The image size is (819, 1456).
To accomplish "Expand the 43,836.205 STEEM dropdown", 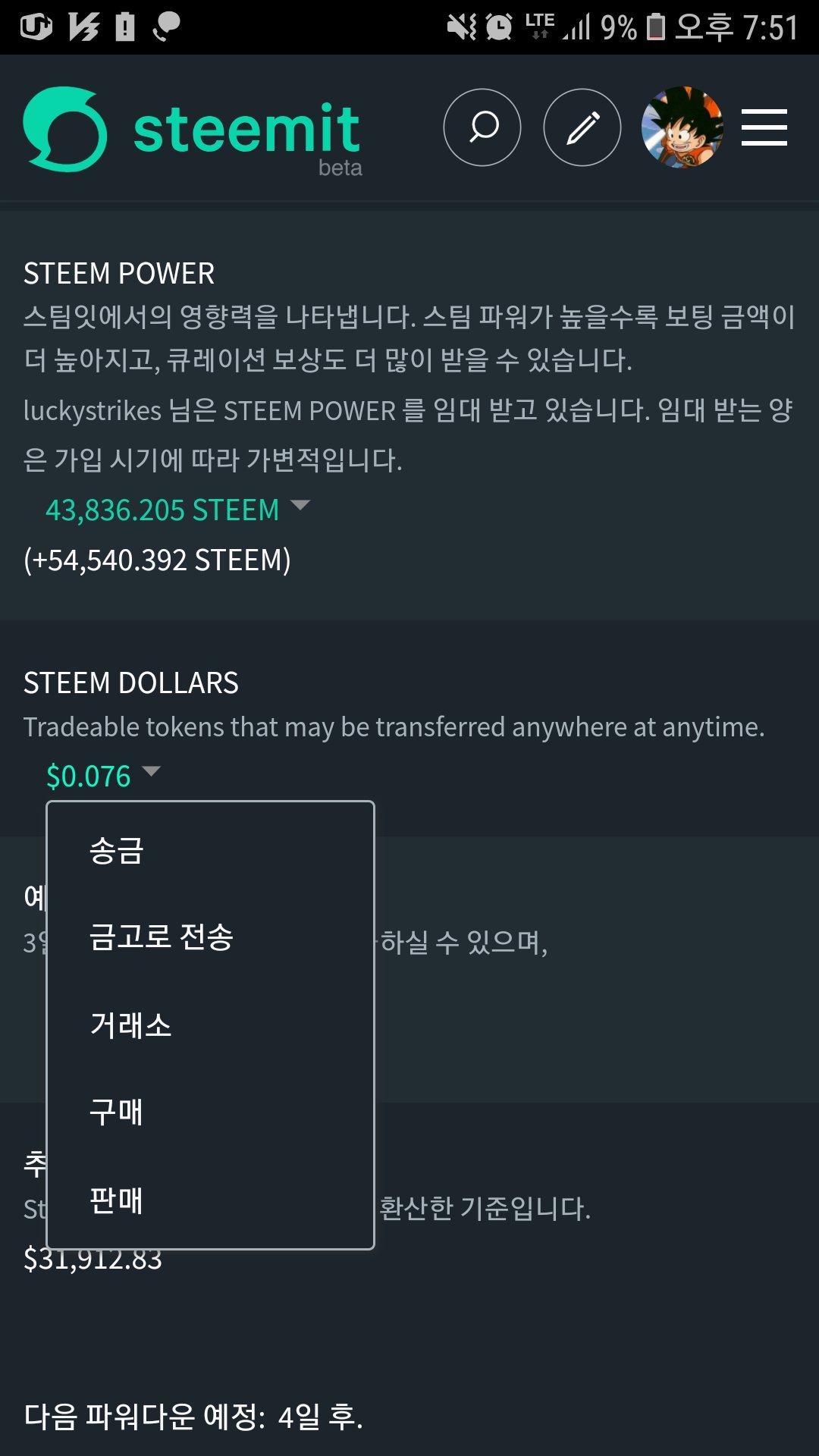I will [x=178, y=510].
